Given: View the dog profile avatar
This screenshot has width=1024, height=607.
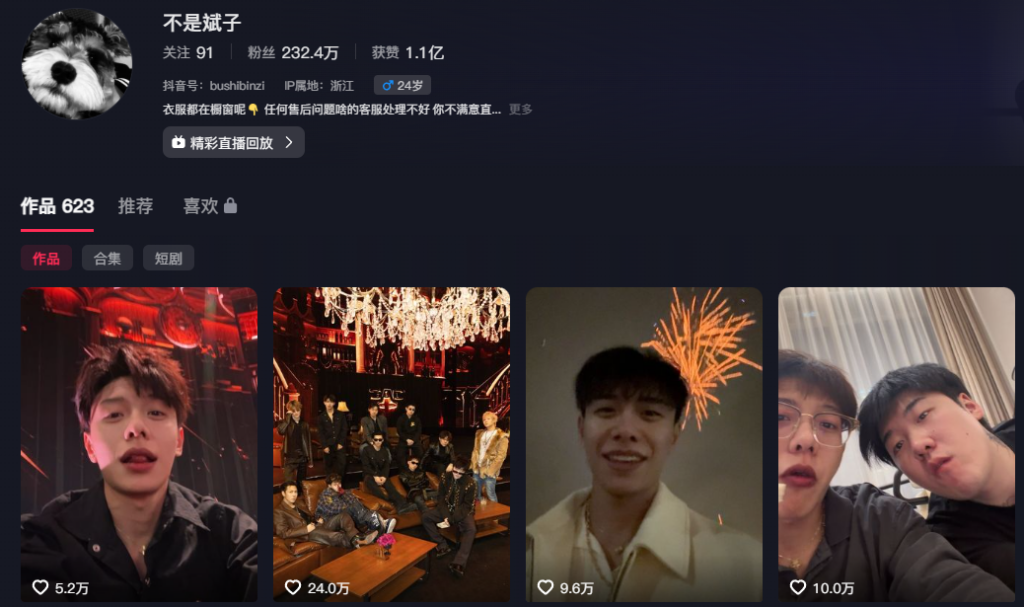Looking at the screenshot, I should point(77,65).
